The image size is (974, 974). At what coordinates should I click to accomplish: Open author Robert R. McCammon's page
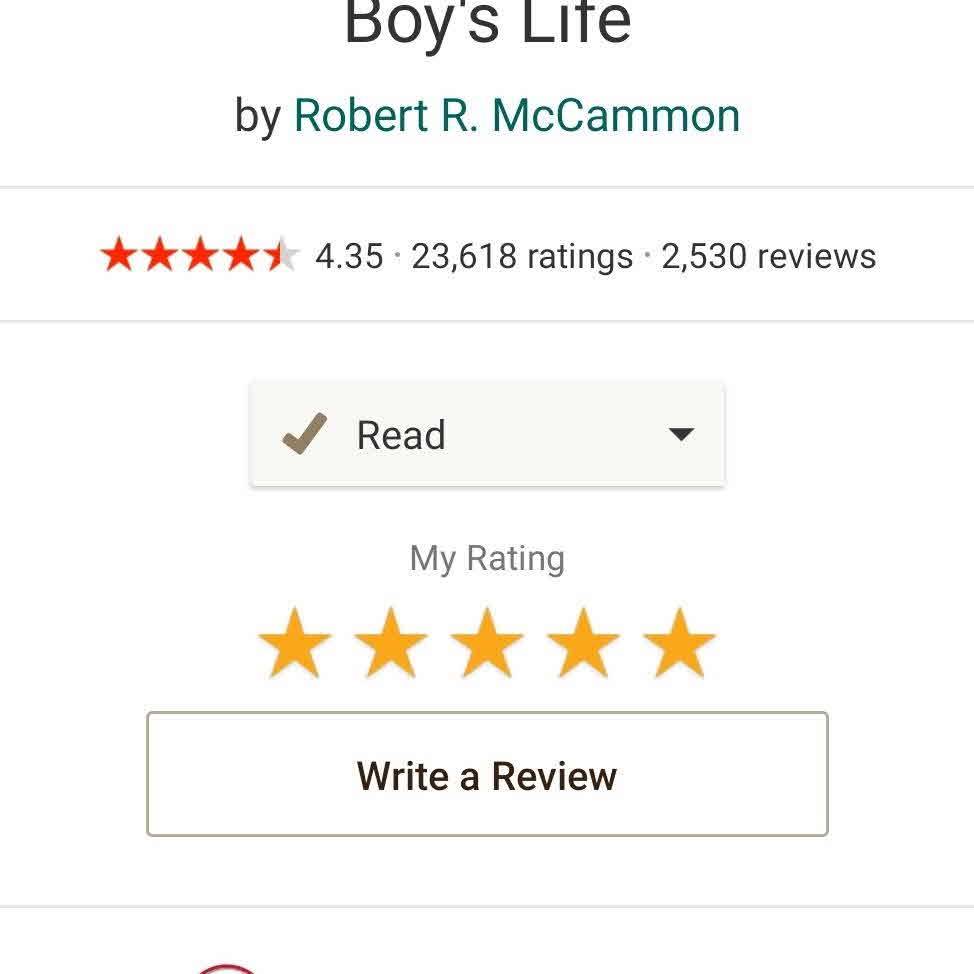(x=516, y=116)
